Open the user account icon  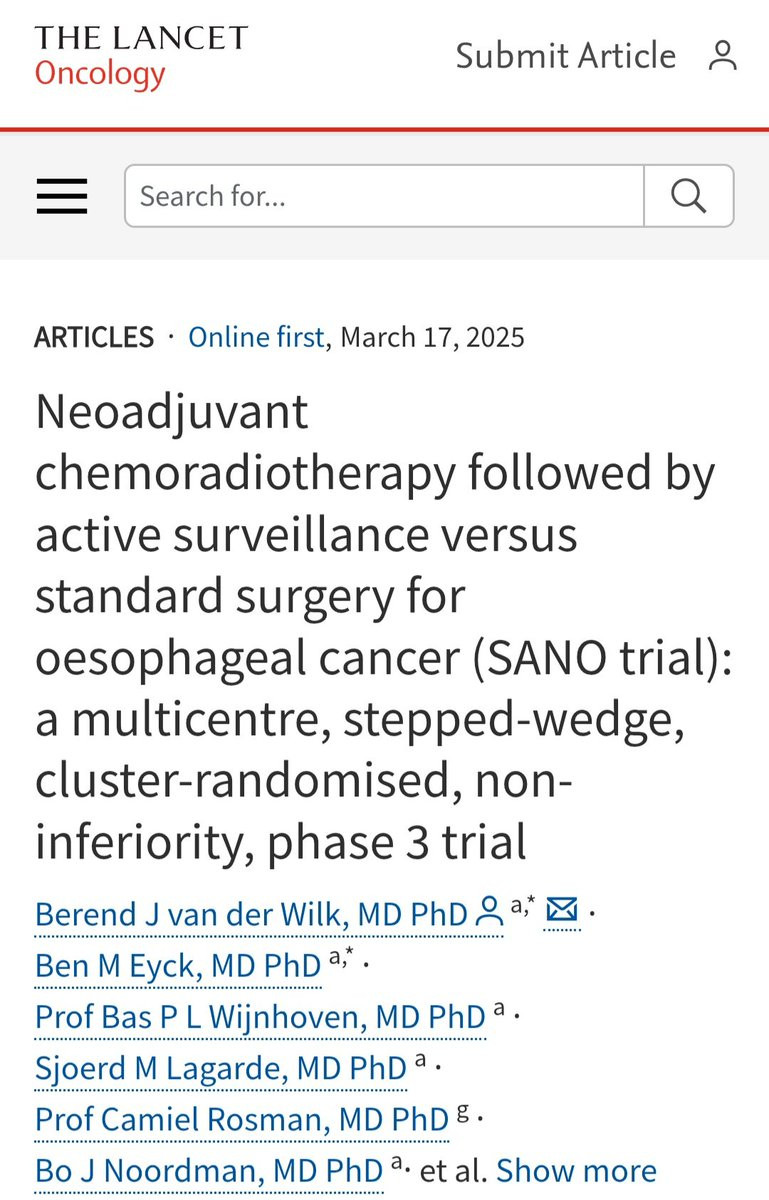coord(722,56)
